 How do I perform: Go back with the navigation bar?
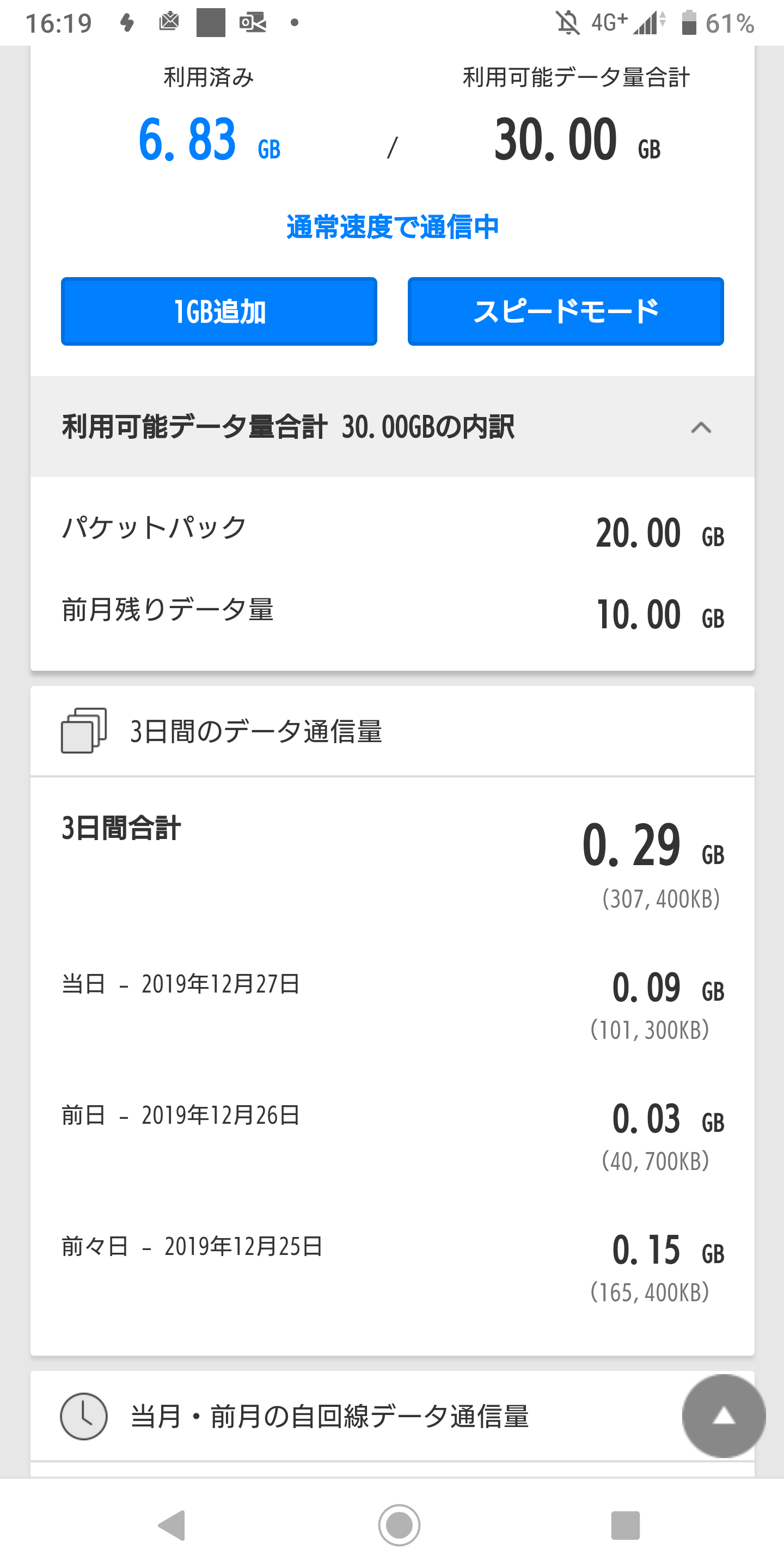pos(171,1526)
